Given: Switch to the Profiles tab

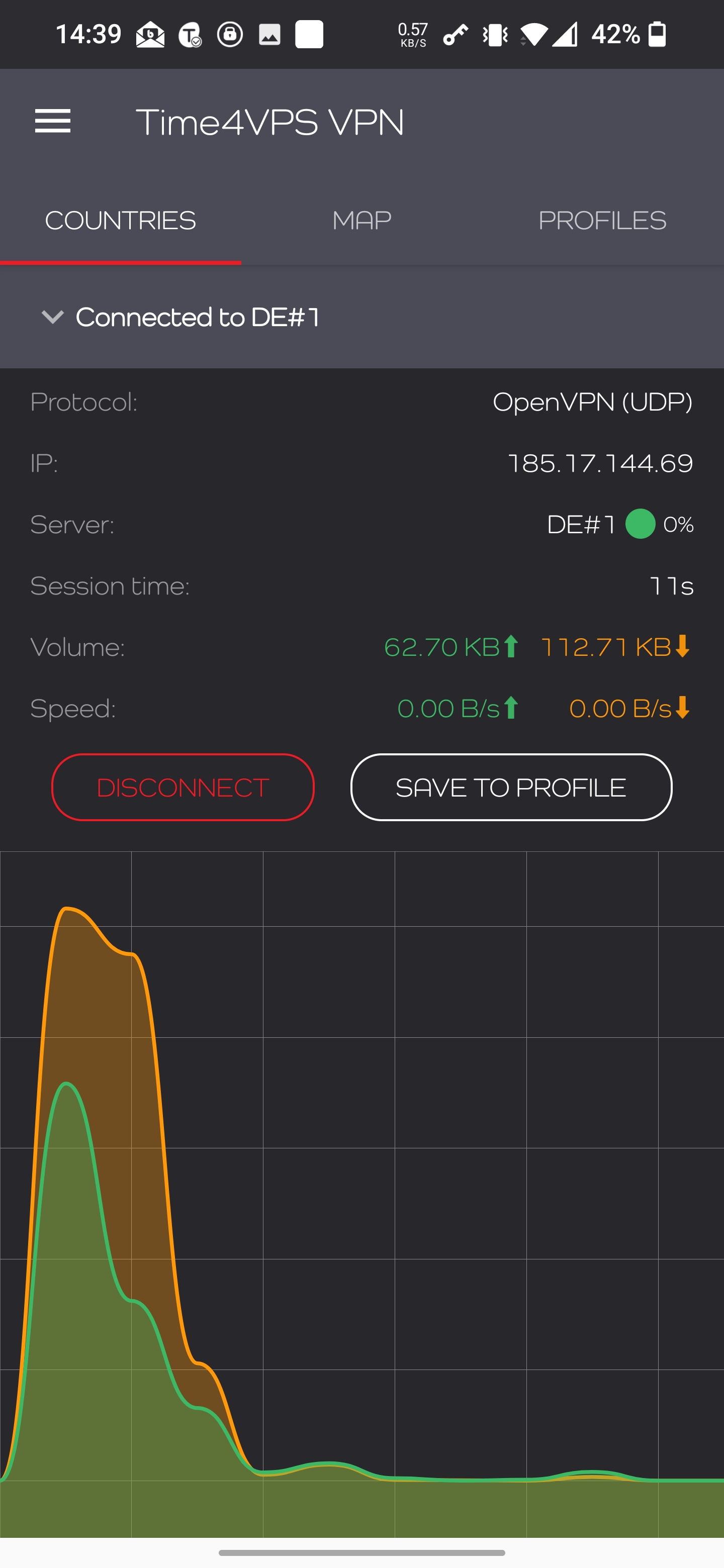Looking at the screenshot, I should pyautogui.click(x=602, y=220).
